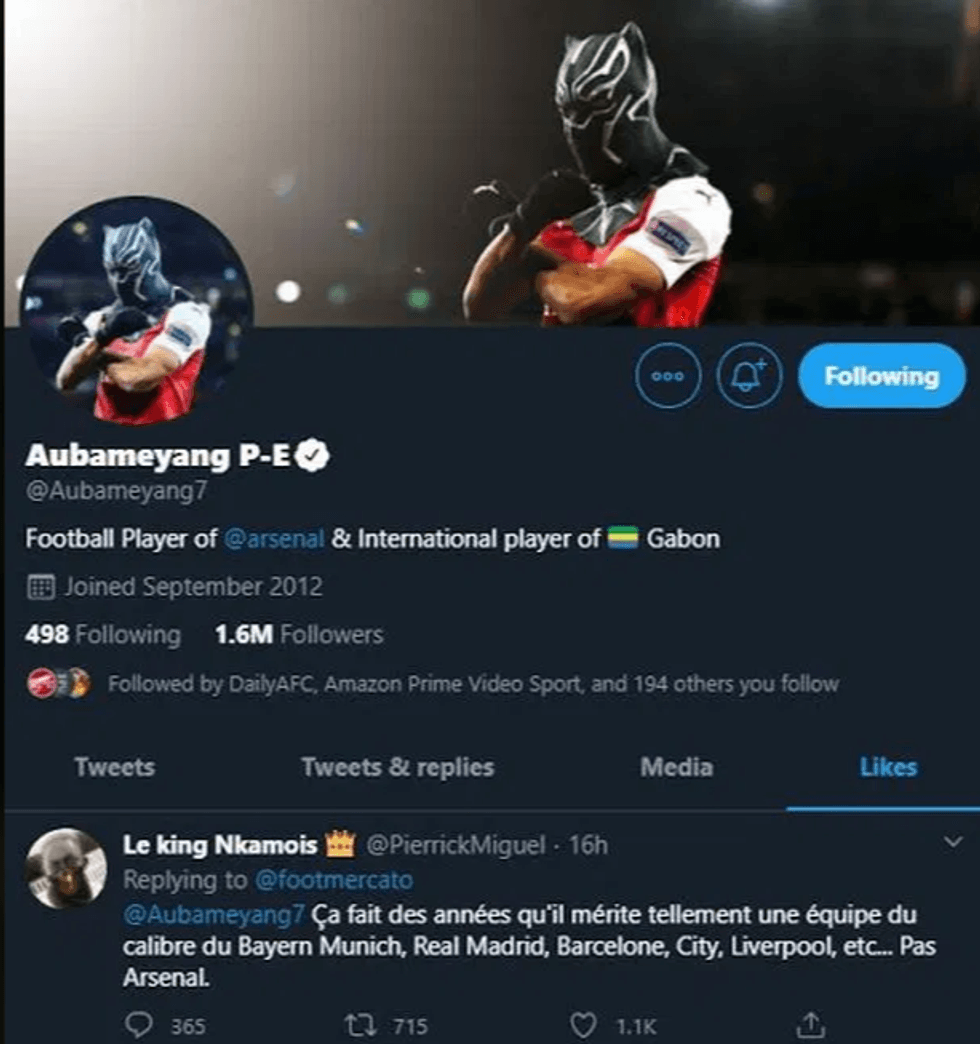Open the followers you know list
The width and height of the screenshot is (980, 1044).
point(472,685)
